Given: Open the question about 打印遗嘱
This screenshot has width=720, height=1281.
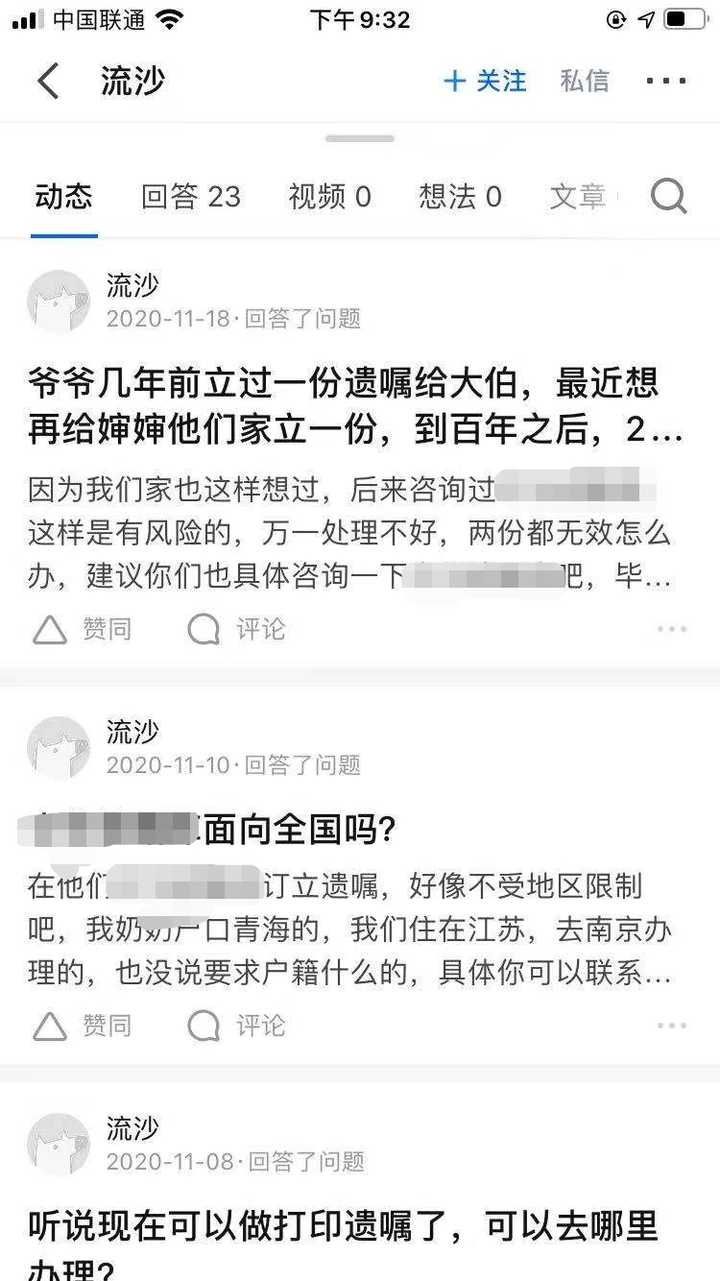Looking at the screenshot, I should point(340,1240).
